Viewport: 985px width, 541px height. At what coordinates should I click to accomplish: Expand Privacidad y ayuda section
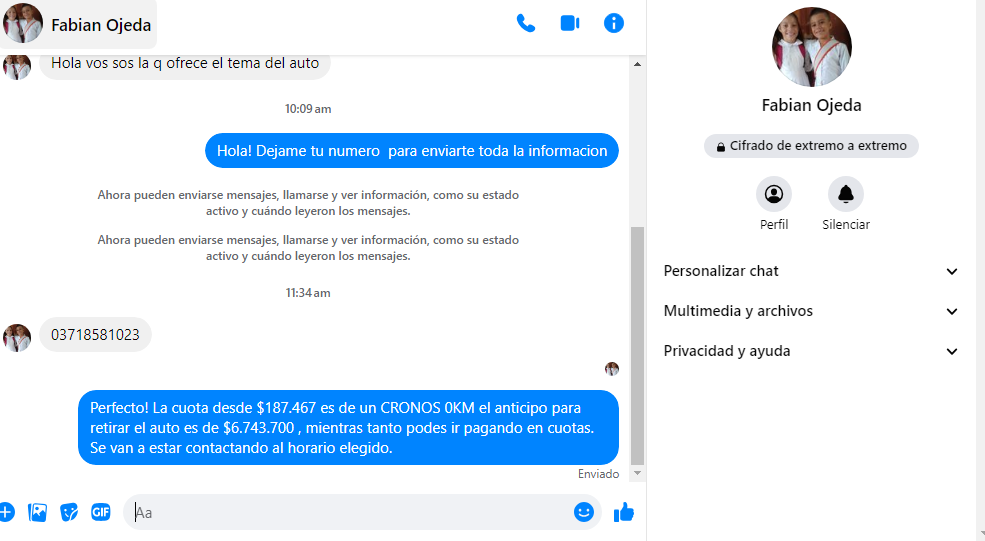coord(810,351)
